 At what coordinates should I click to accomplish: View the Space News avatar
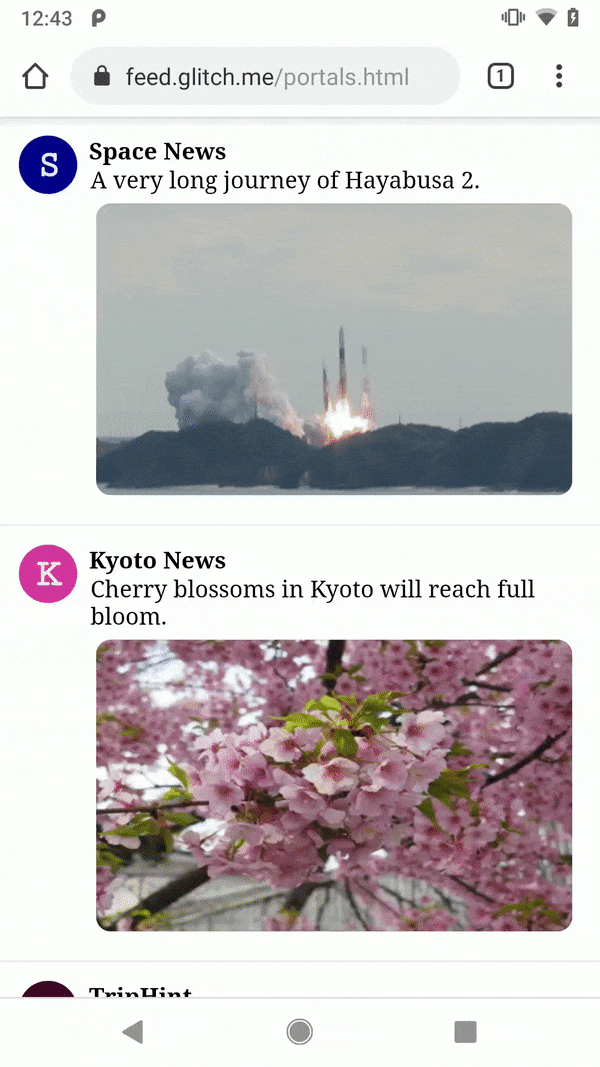48,165
